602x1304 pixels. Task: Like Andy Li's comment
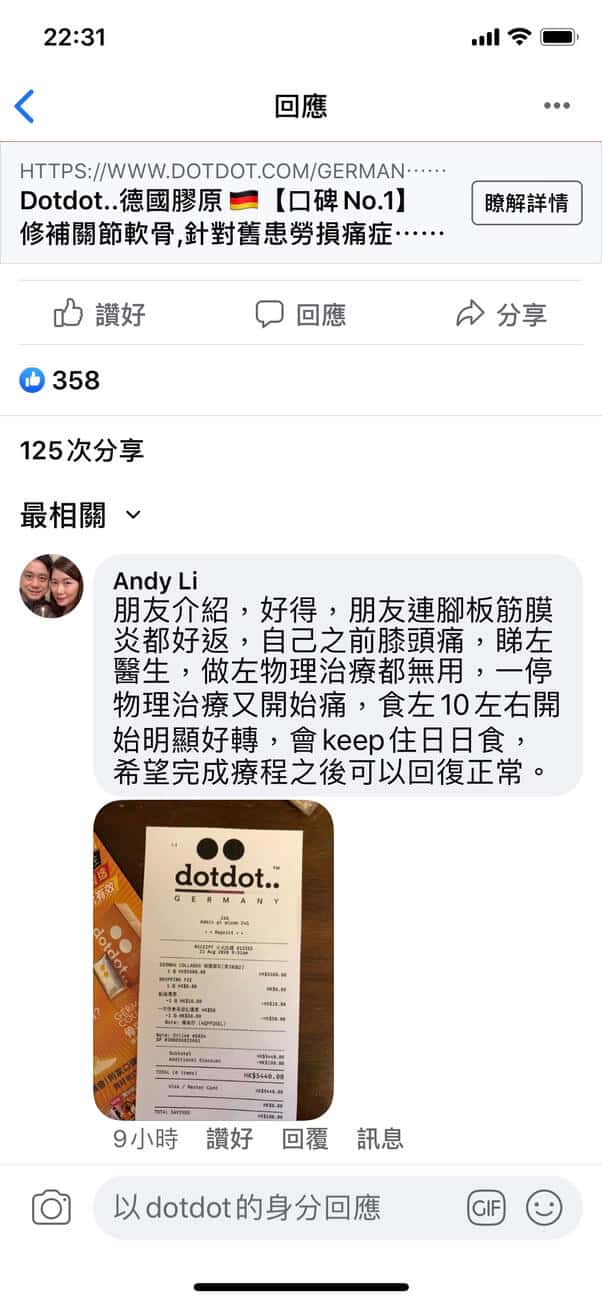pos(229,1138)
